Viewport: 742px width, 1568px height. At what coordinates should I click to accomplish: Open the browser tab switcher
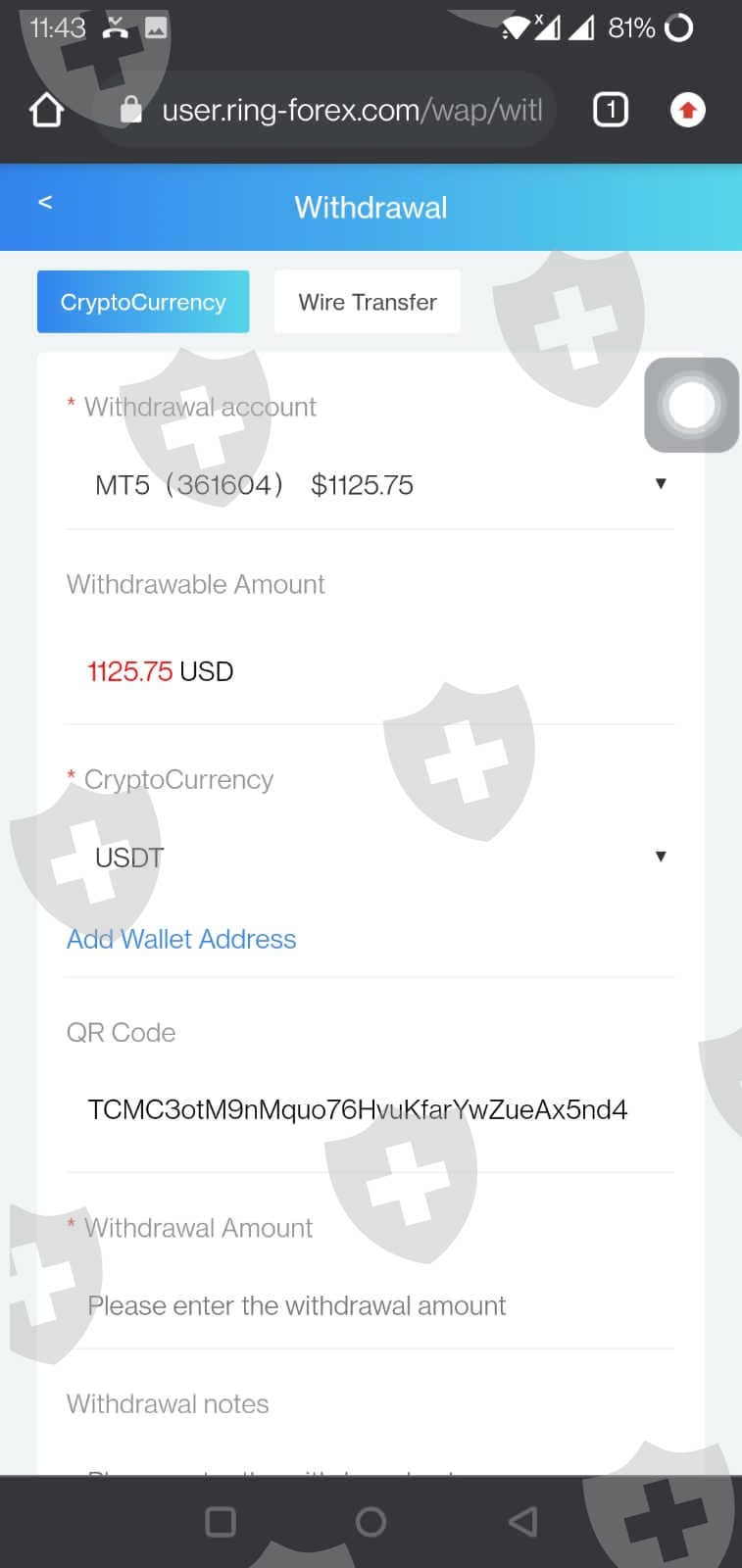[611, 110]
